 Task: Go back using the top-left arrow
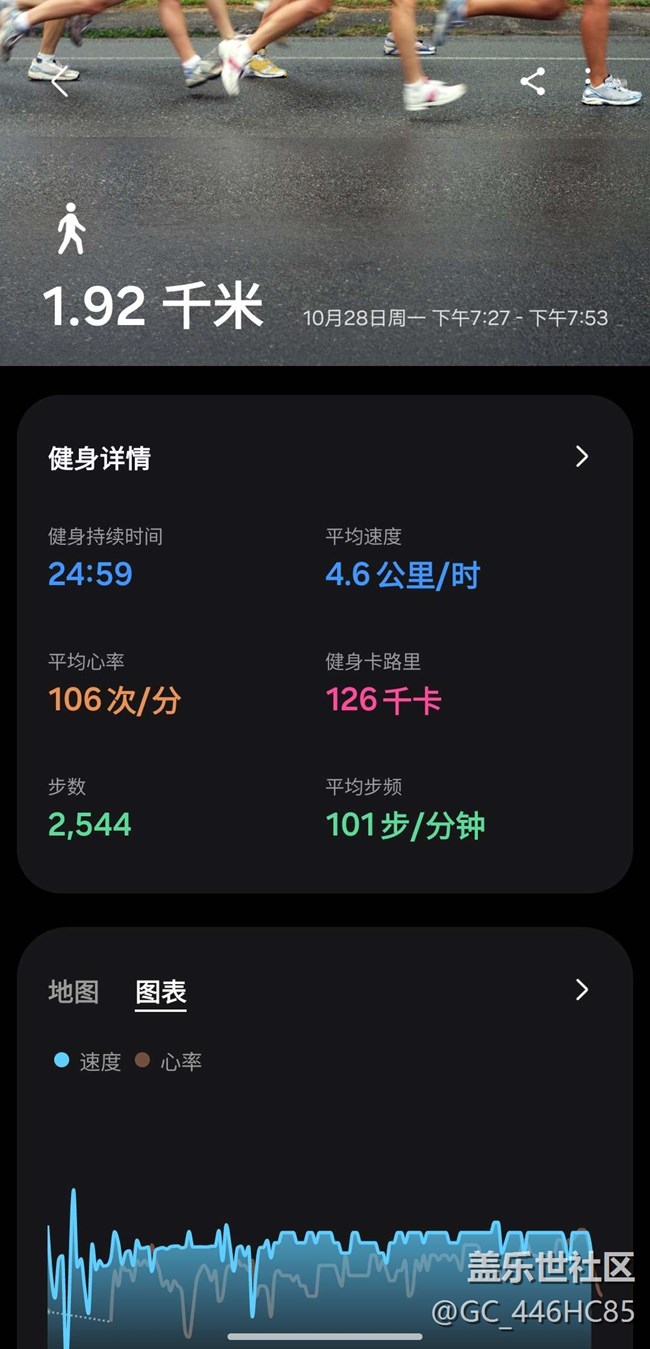(x=60, y=82)
